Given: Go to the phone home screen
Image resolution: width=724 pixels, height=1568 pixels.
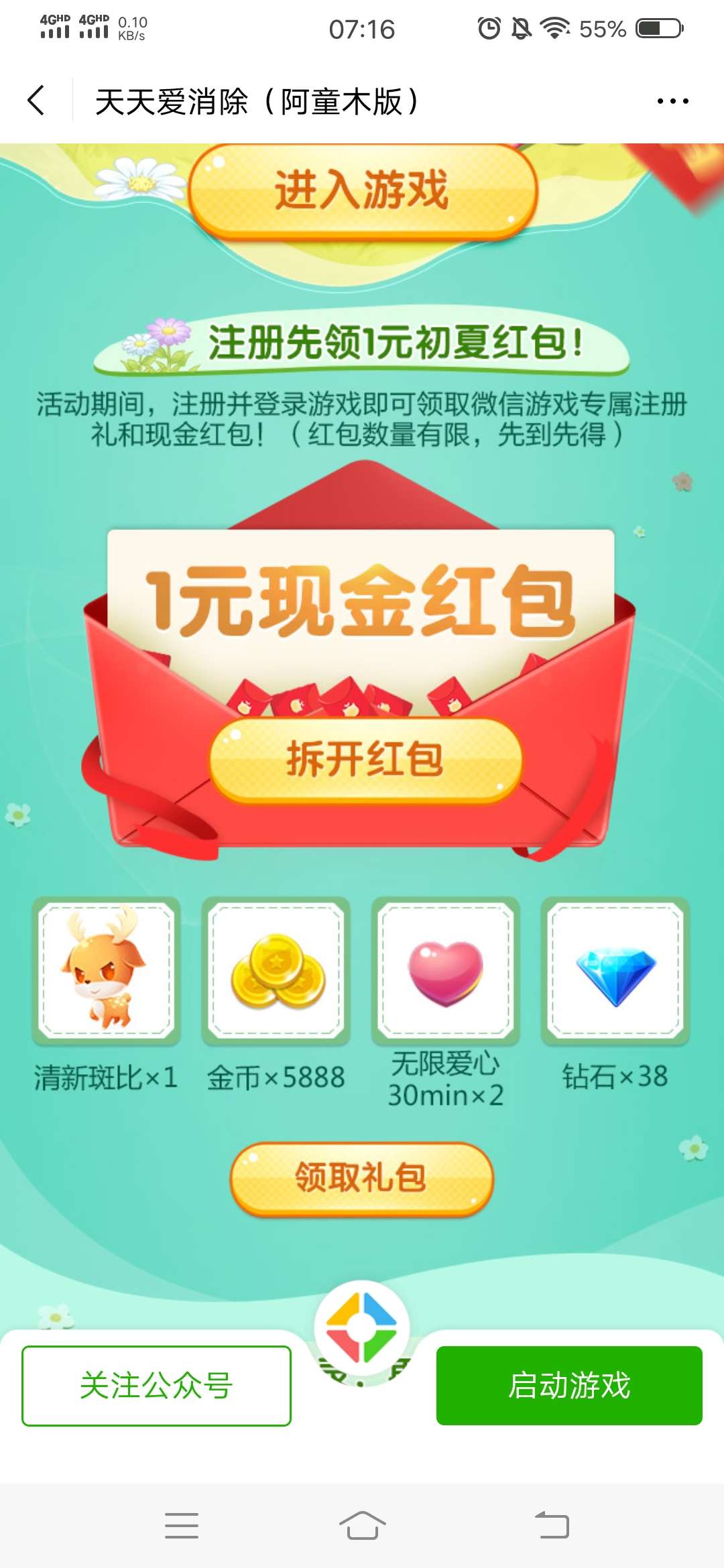Looking at the screenshot, I should (362, 1526).
